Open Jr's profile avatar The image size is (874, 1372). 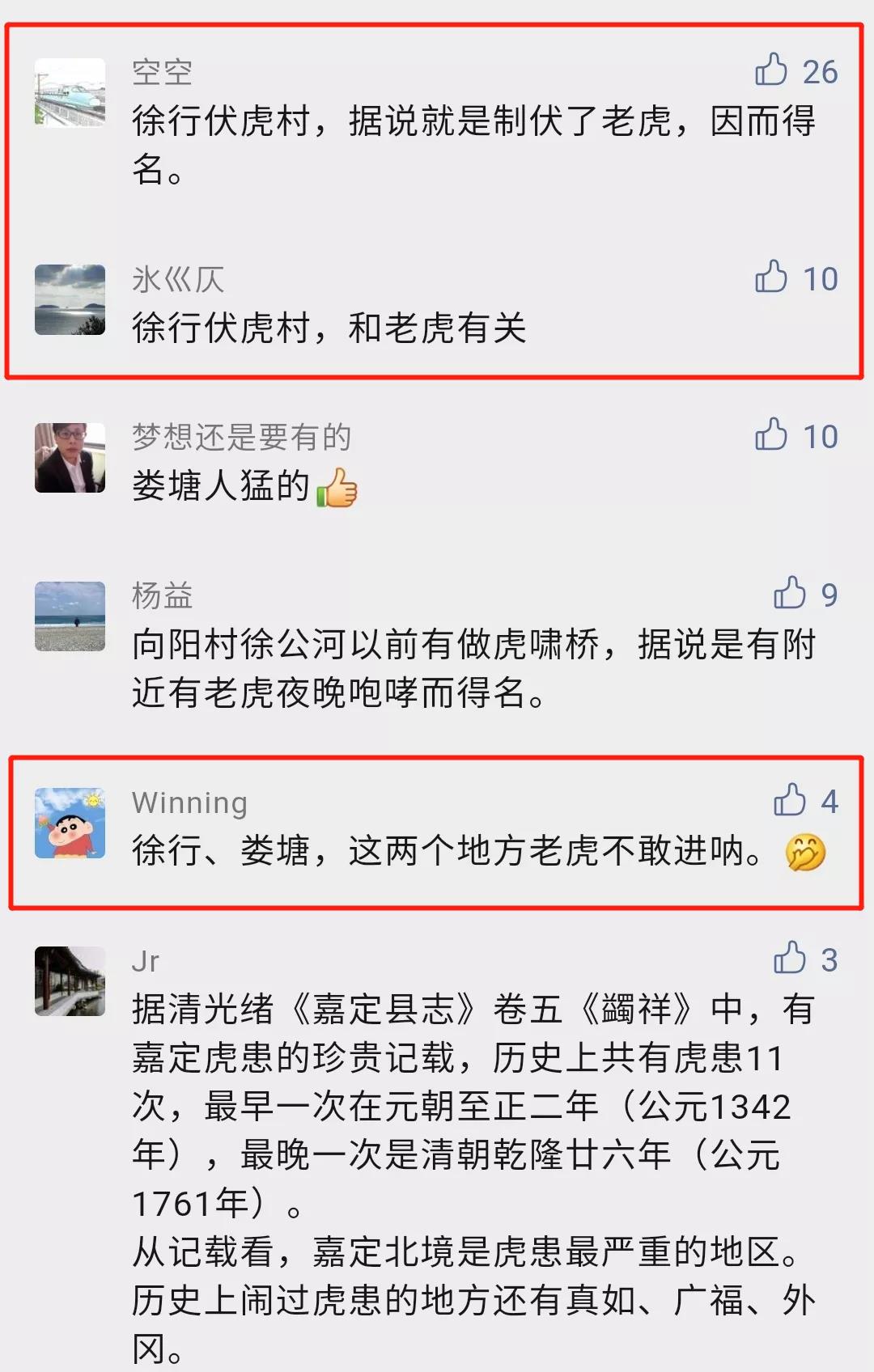[x=70, y=980]
